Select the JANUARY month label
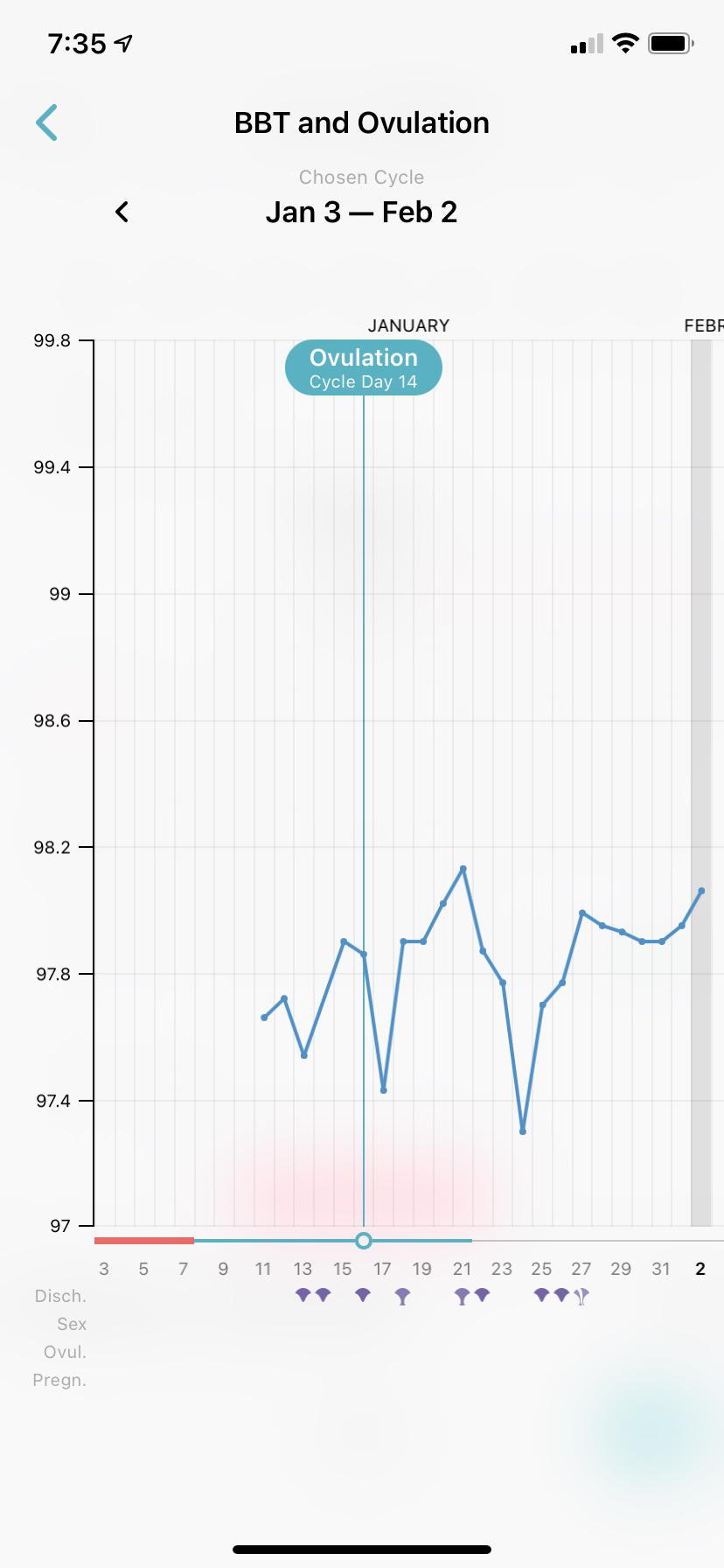724x1568 pixels. (409, 325)
